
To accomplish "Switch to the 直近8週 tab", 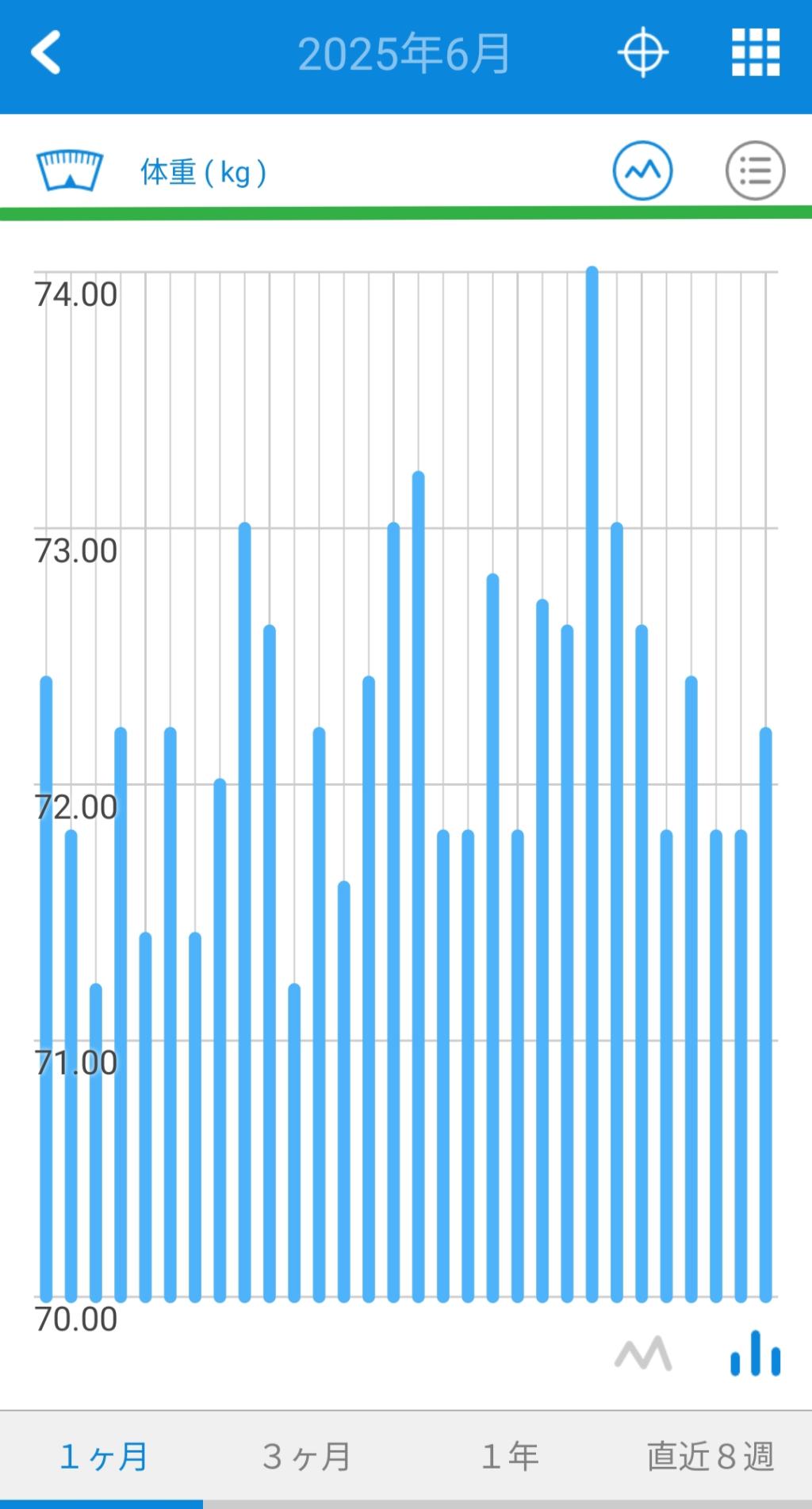I will pyautogui.click(x=710, y=1457).
